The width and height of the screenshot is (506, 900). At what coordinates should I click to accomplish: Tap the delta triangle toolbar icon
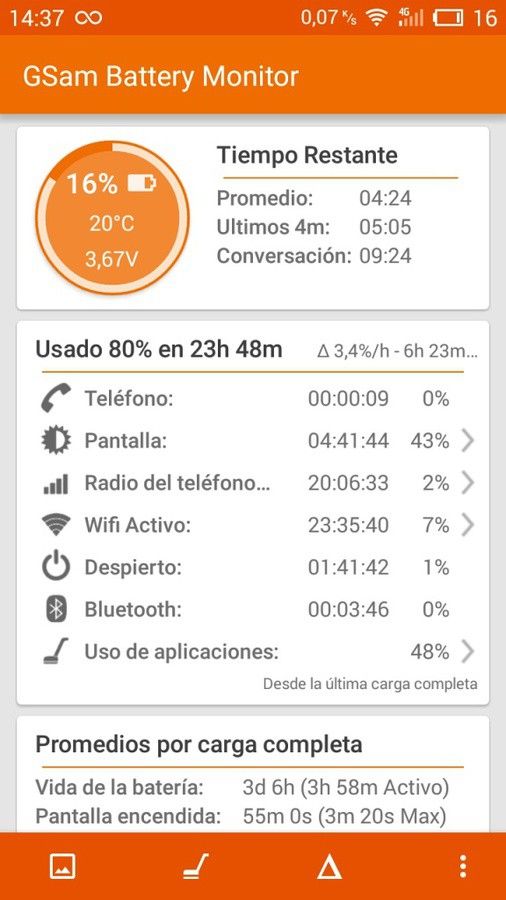[x=329, y=867]
